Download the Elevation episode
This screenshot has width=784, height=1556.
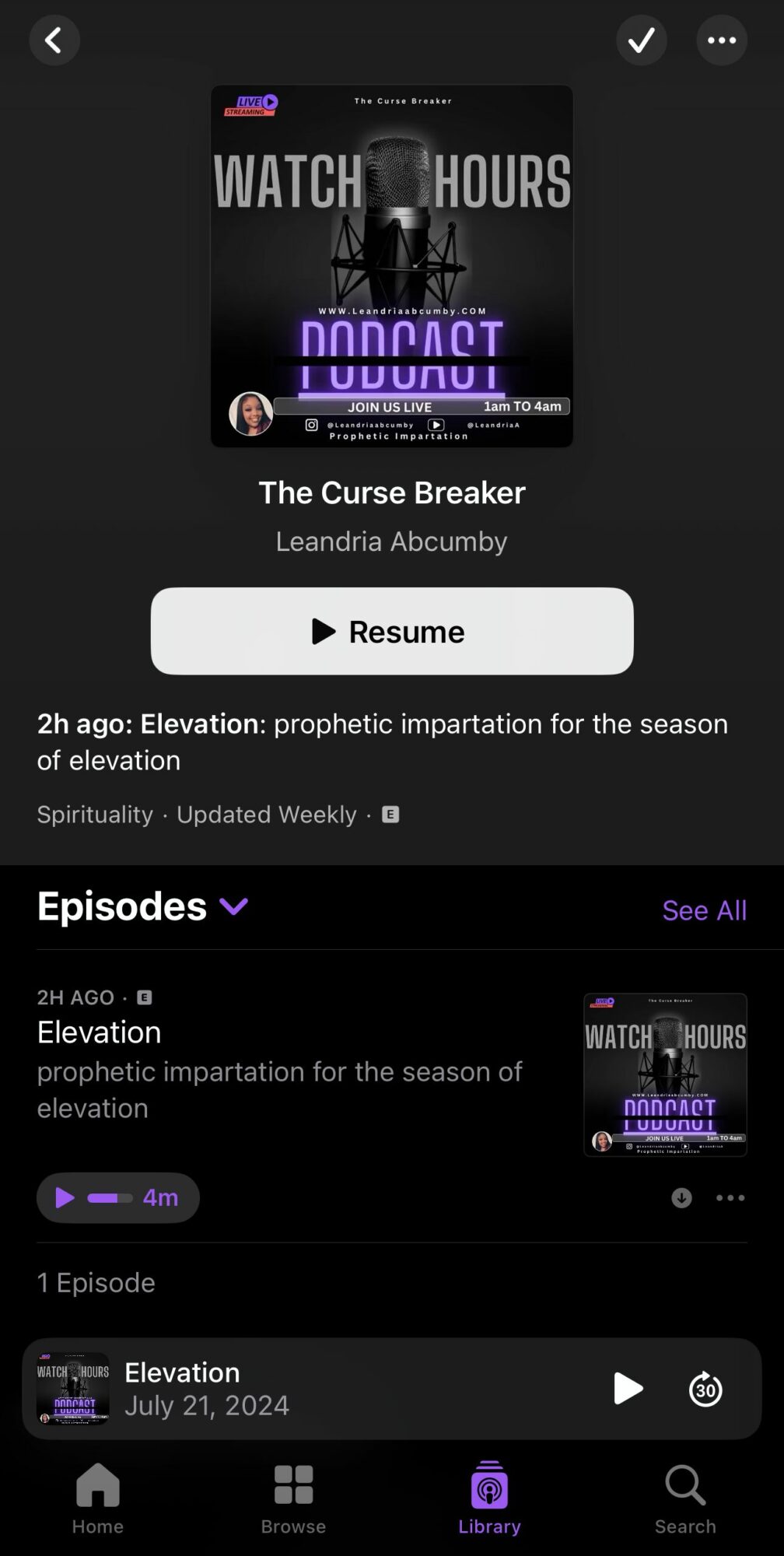tap(681, 1198)
